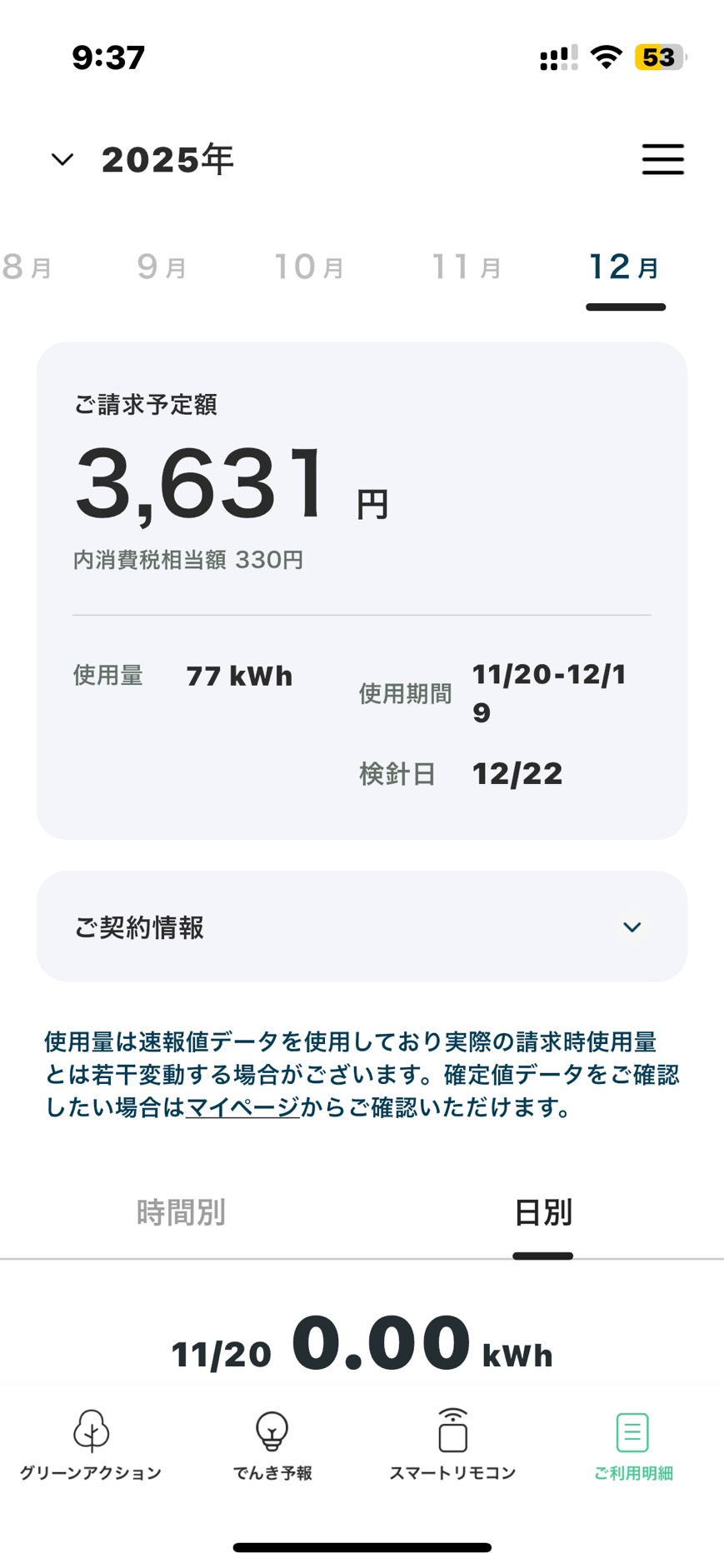Open the hamburger menu
The image size is (724, 1568).
point(662,159)
